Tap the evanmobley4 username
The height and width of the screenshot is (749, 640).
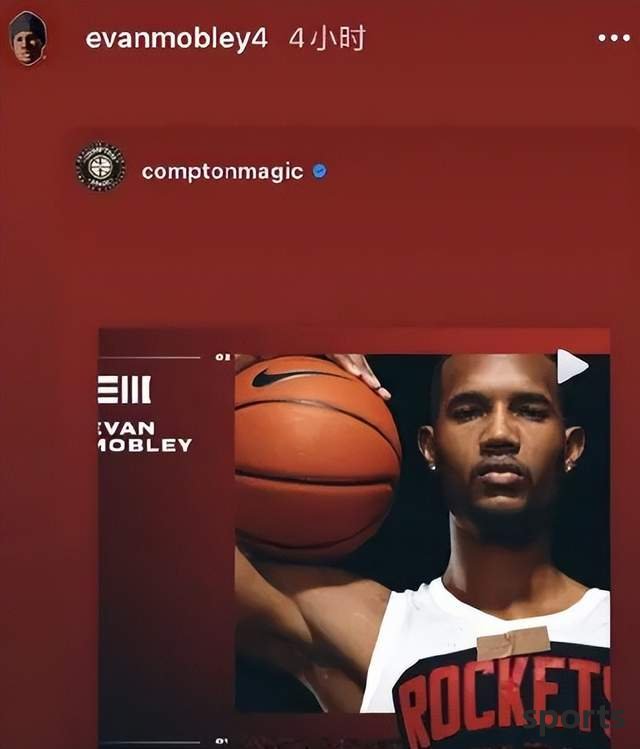click(176, 39)
